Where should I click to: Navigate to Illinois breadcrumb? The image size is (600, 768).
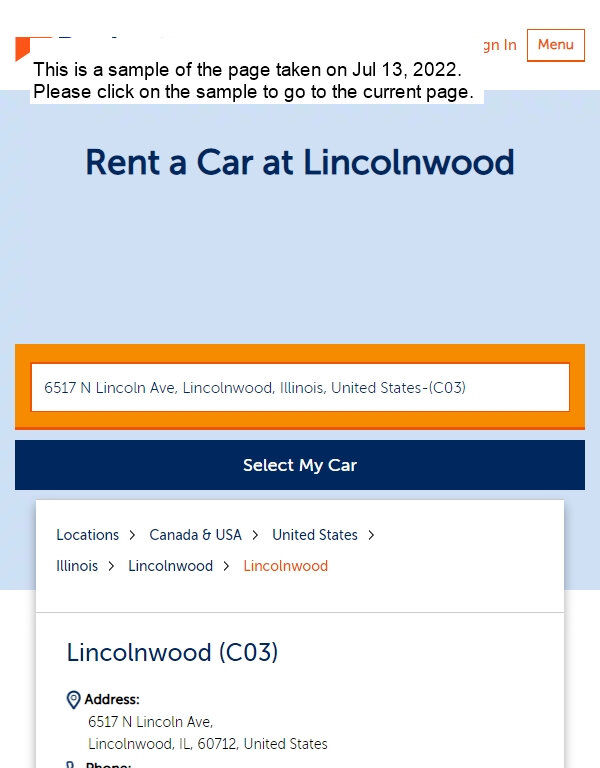pos(77,566)
